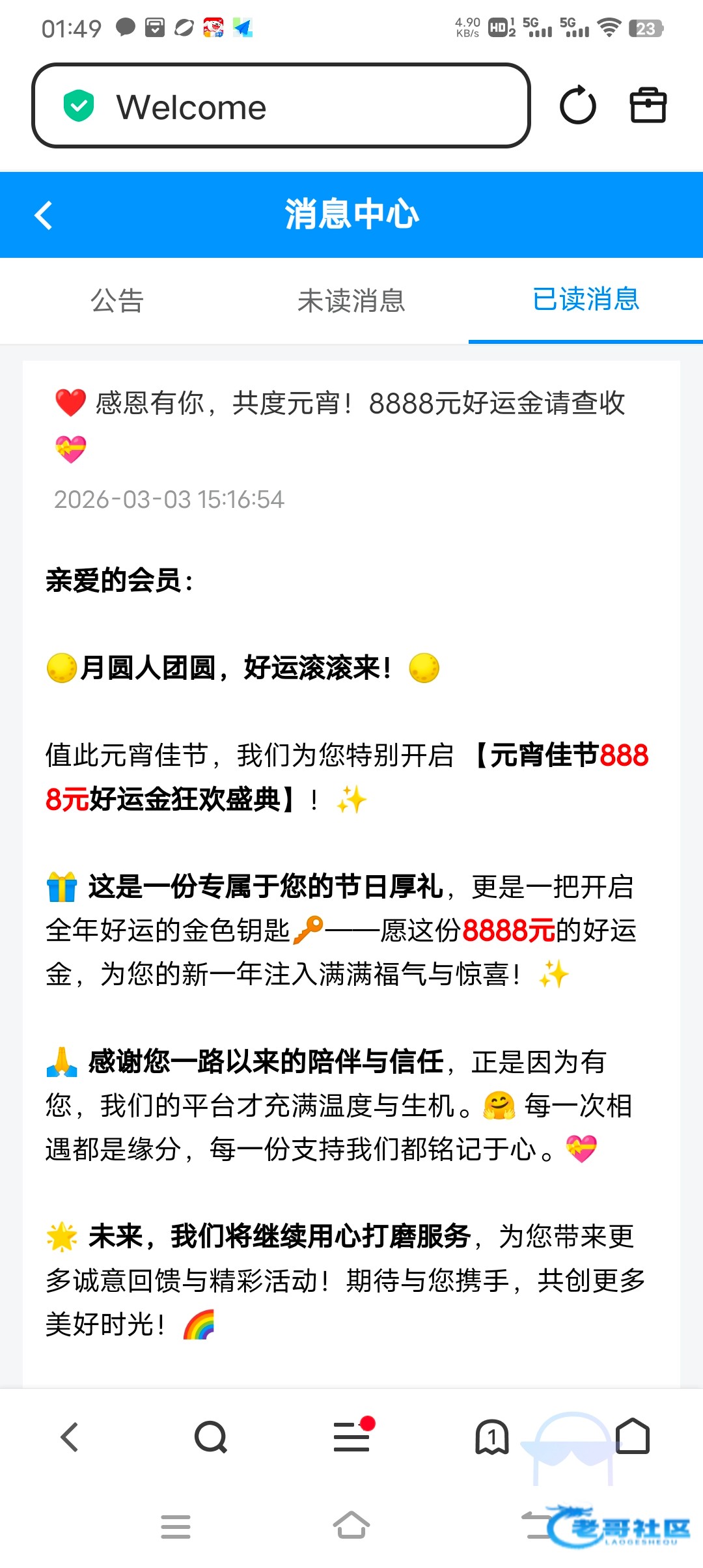Open browser search
Image resolution: width=703 pixels, height=1568 pixels.
click(211, 1437)
